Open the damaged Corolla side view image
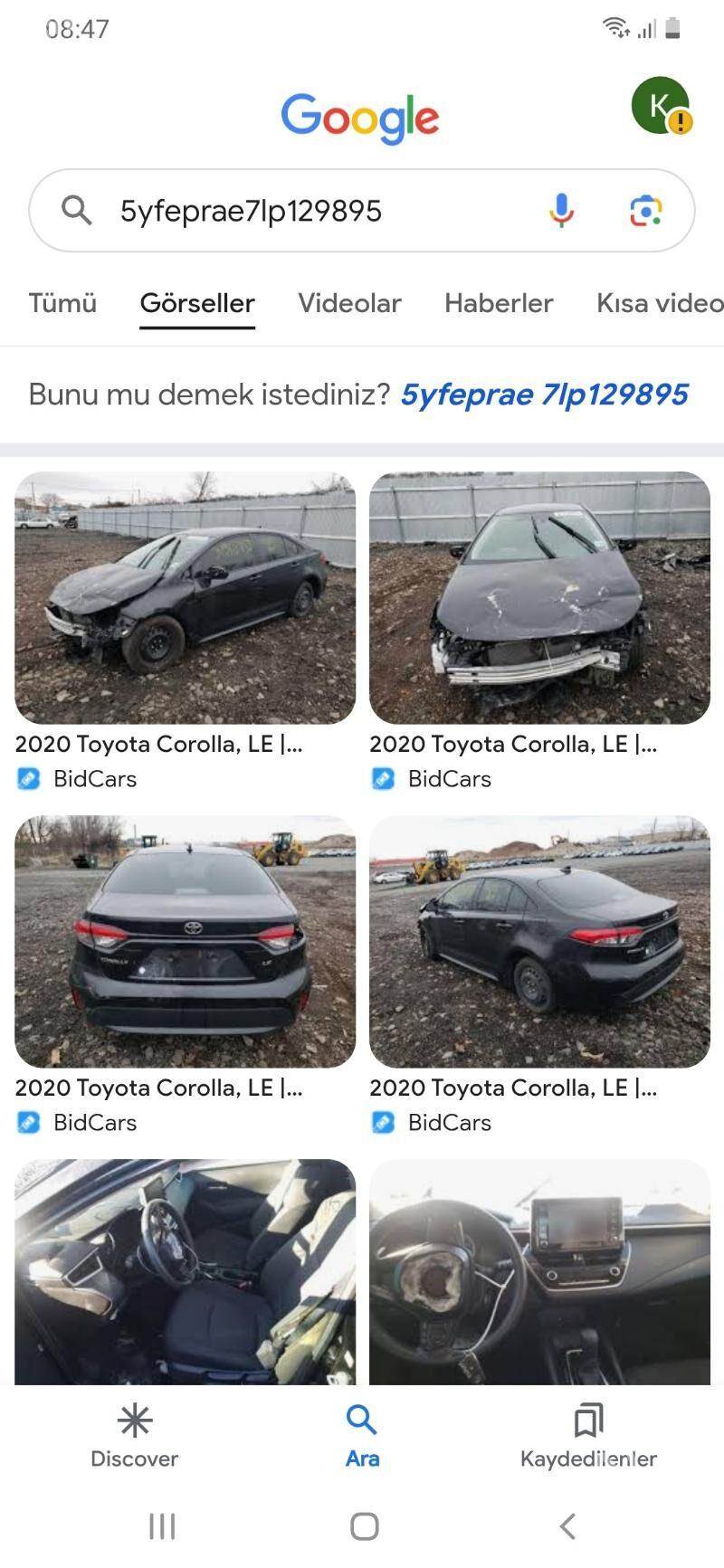This screenshot has width=724, height=1568. coord(185,597)
